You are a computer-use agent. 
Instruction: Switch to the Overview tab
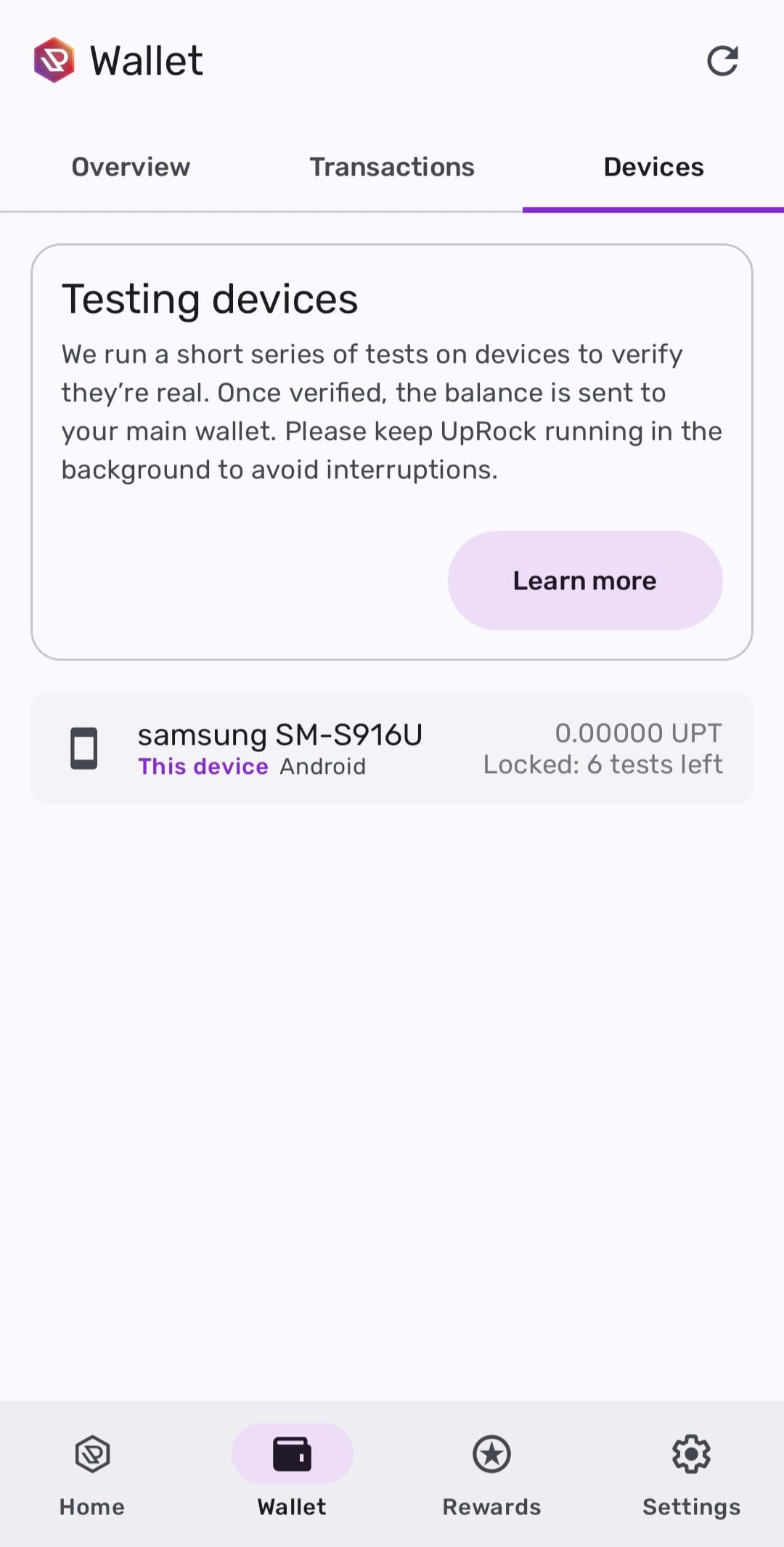tap(131, 167)
